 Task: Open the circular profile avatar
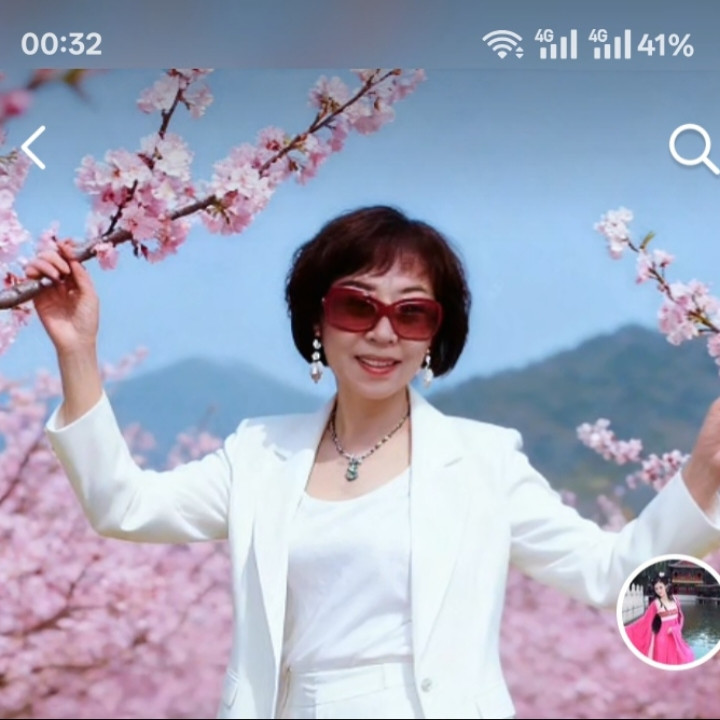[x=670, y=612]
